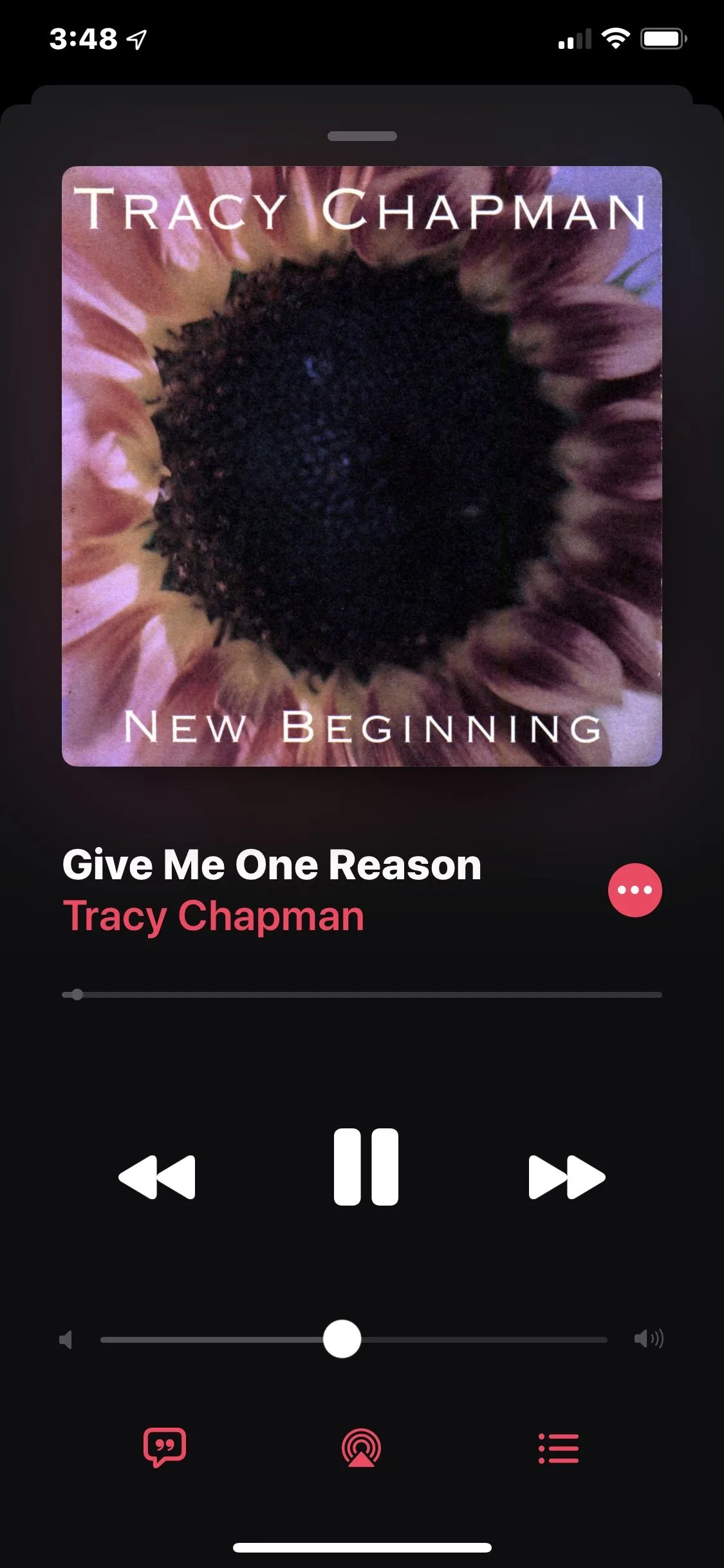Open artist Tracy Chapman

coord(213,916)
